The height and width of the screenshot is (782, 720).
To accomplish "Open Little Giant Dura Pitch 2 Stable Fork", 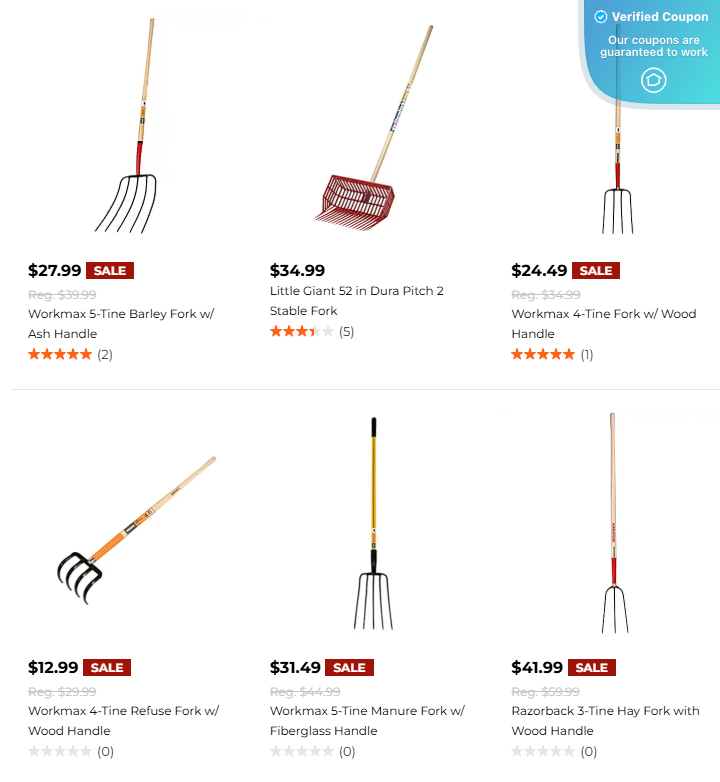I will pos(356,301).
